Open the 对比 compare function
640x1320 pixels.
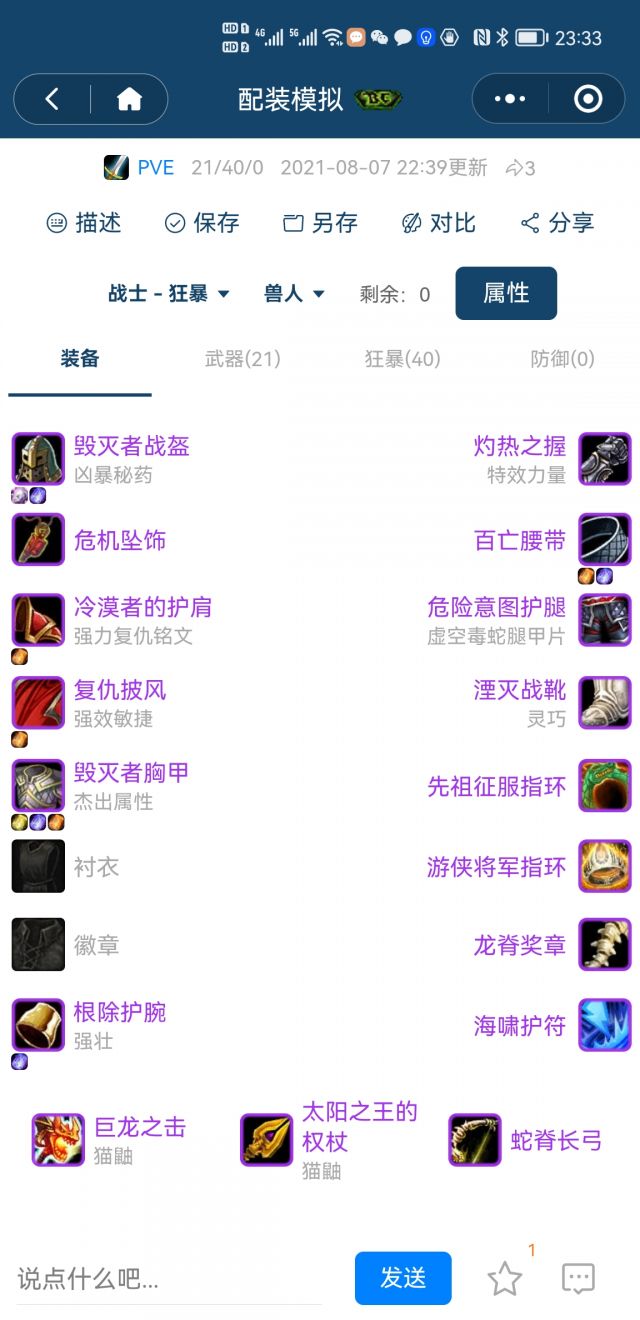click(438, 223)
